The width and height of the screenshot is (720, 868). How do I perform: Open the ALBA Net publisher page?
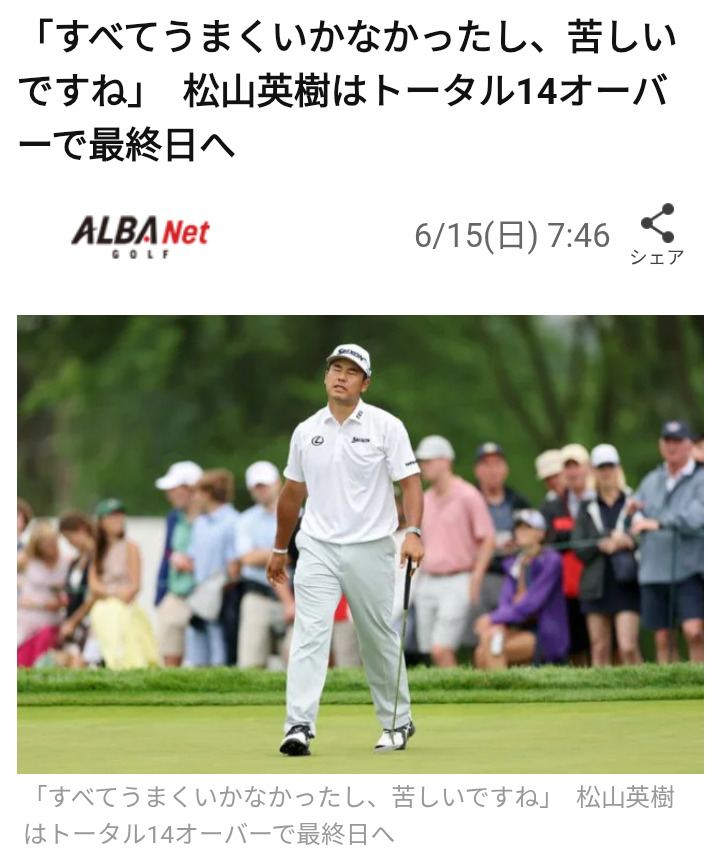click(141, 235)
